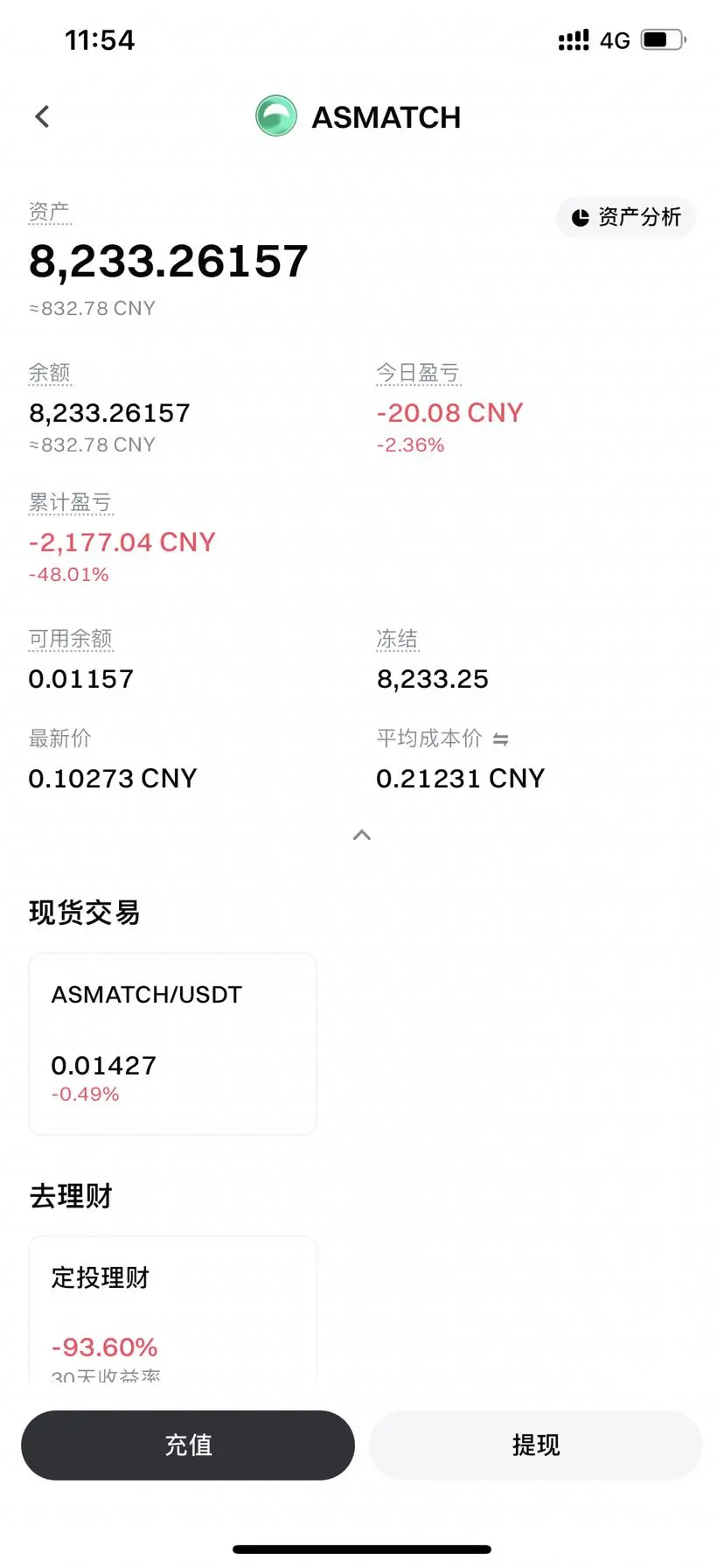Screen dimensions: 724x1568
Task: Open the 定投理财 card
Action: tap(172, 1308)
